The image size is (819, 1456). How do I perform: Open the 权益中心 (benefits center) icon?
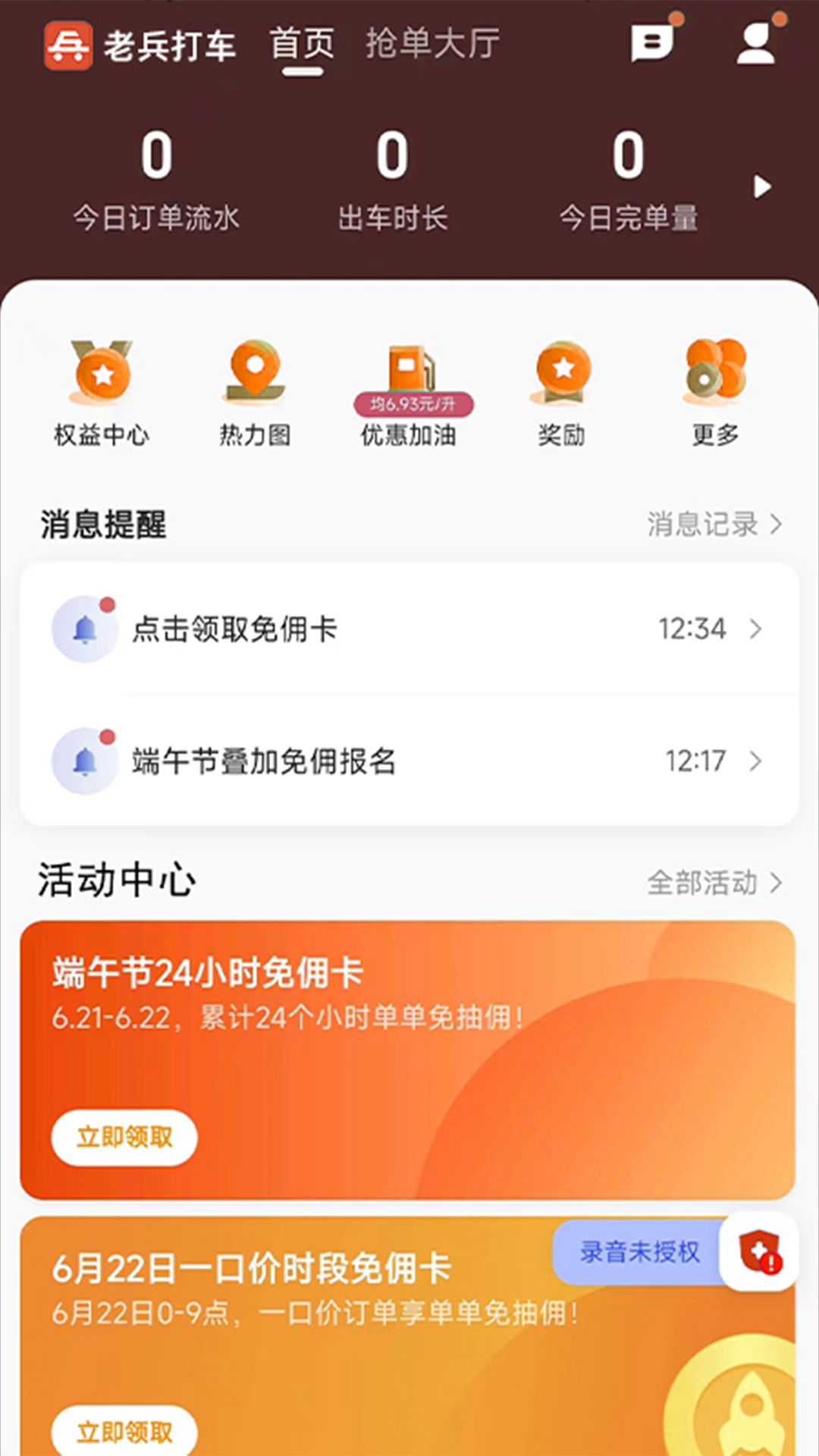pos(103,387)
